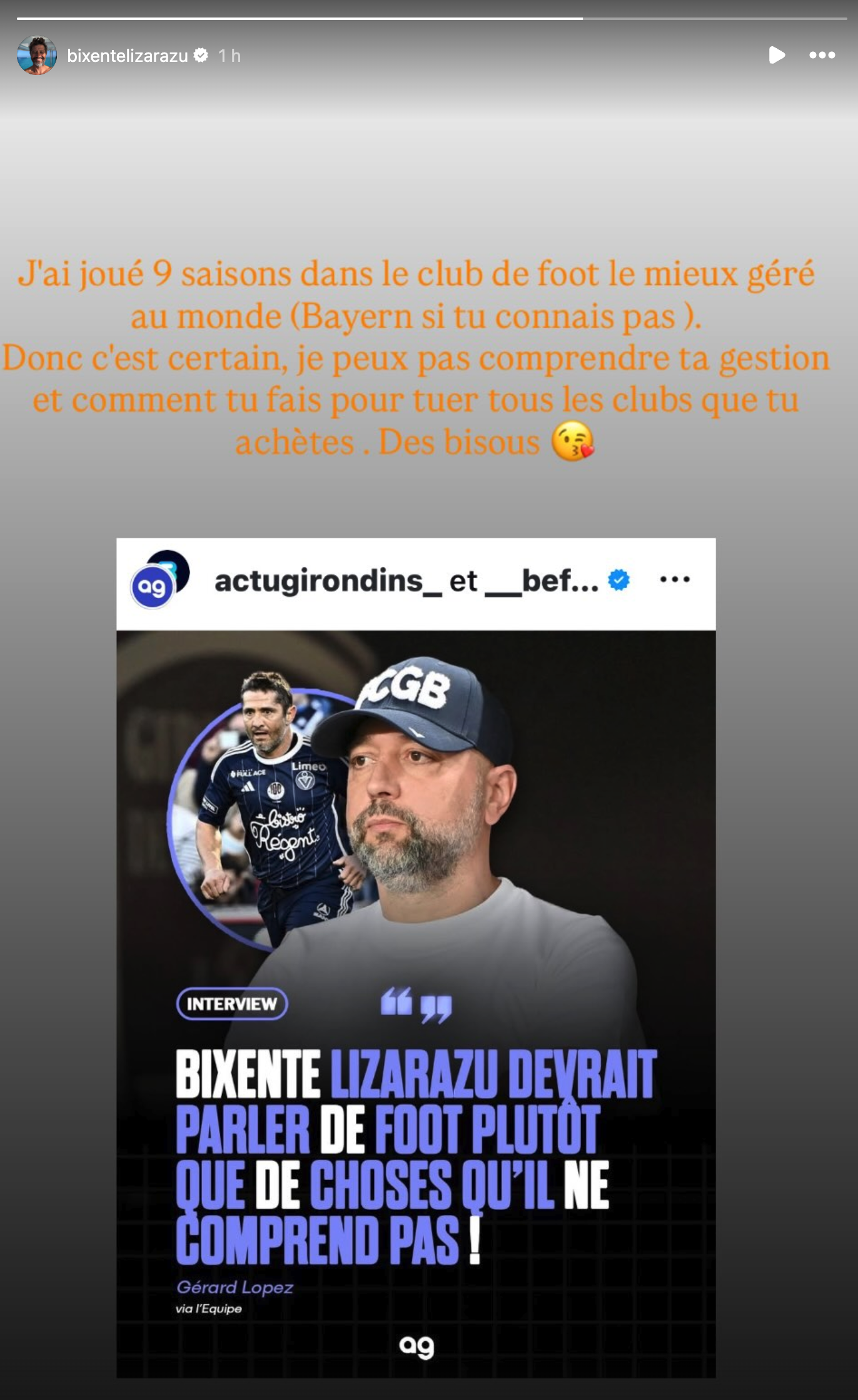This screenshot has height=1400, width=858.
Task: Open the story options three-dot menu
Action: [x=822, y=56]
